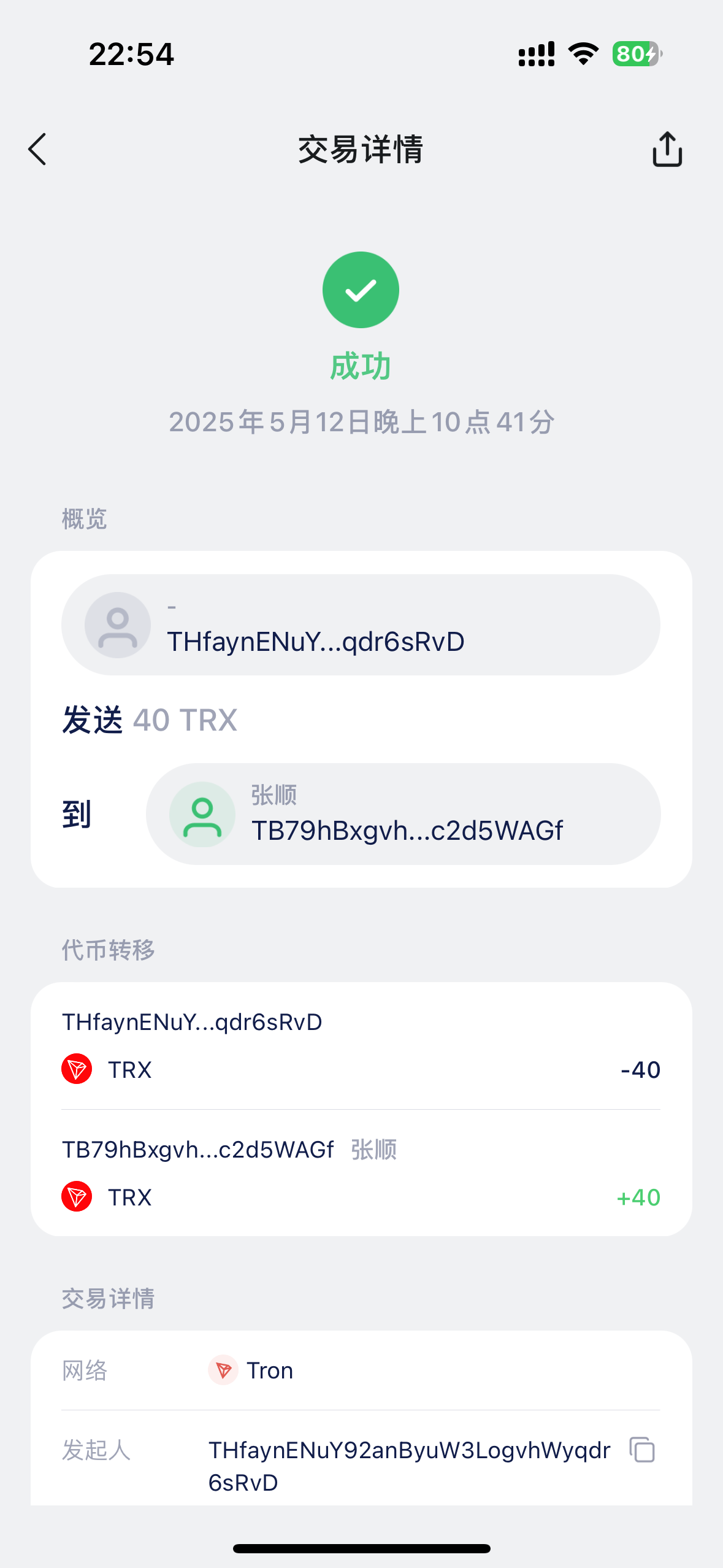Screen dimensions: 723x1568
Task: Copy the initiator address
Action: 642,1450
